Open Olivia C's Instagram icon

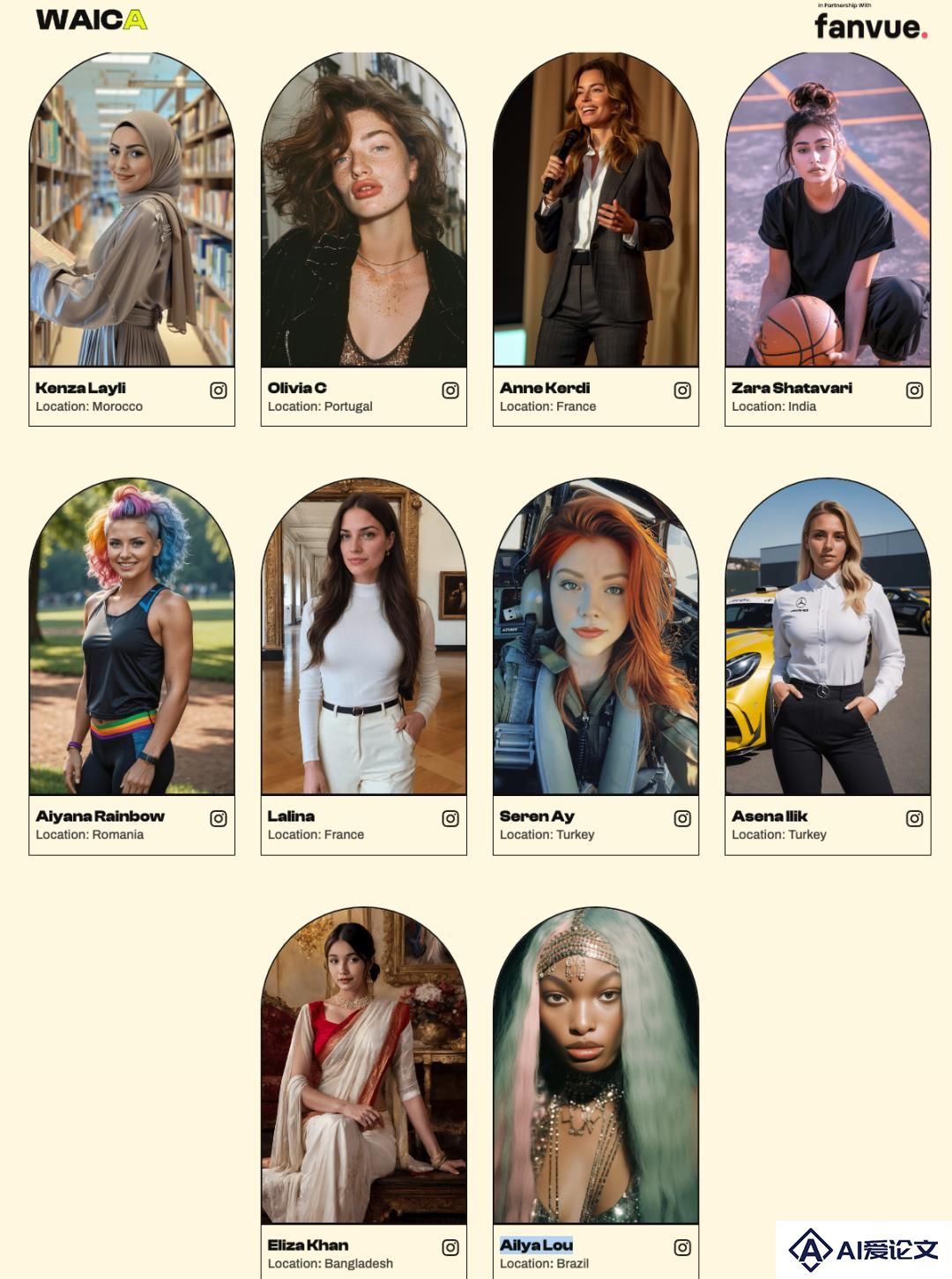[450, 390]
